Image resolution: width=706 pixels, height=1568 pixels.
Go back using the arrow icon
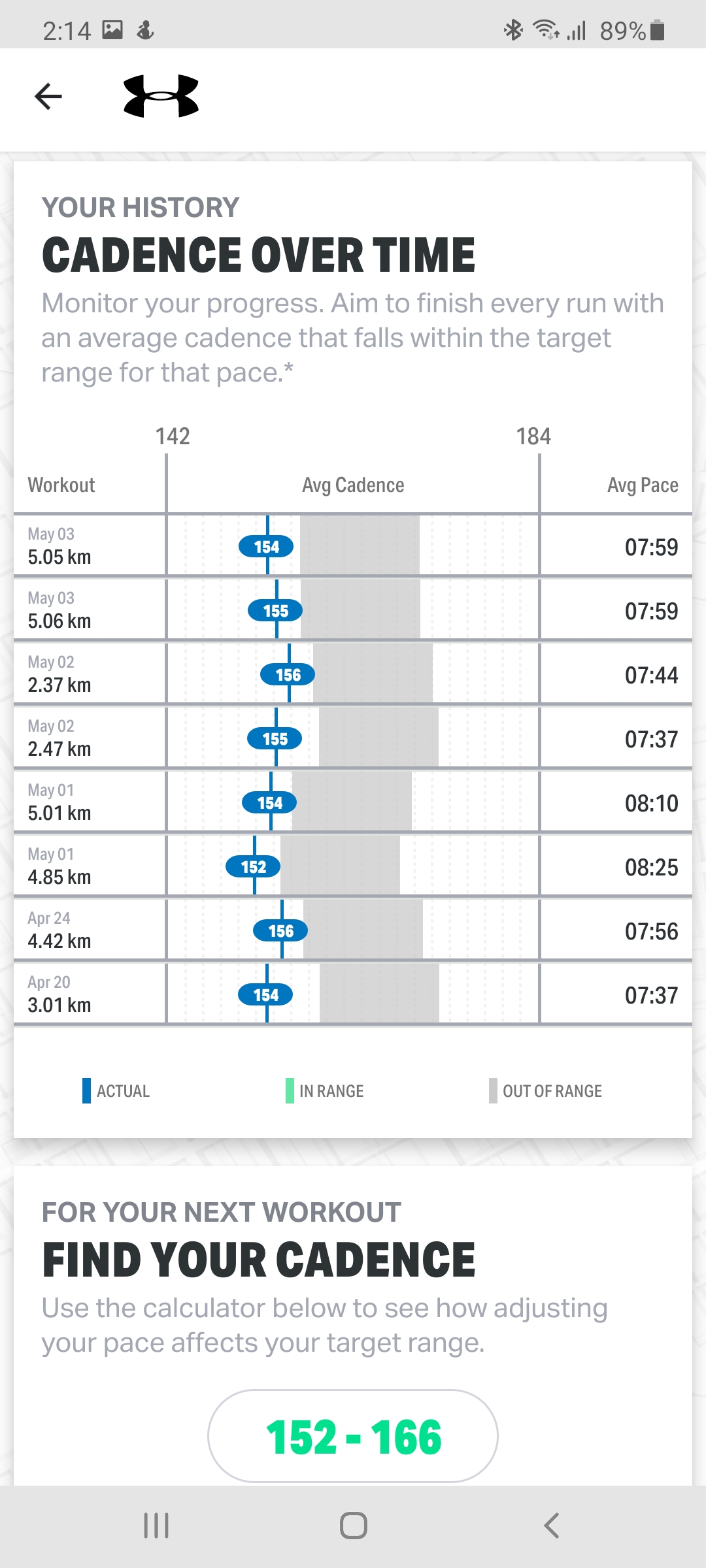[x=48, y=97]
